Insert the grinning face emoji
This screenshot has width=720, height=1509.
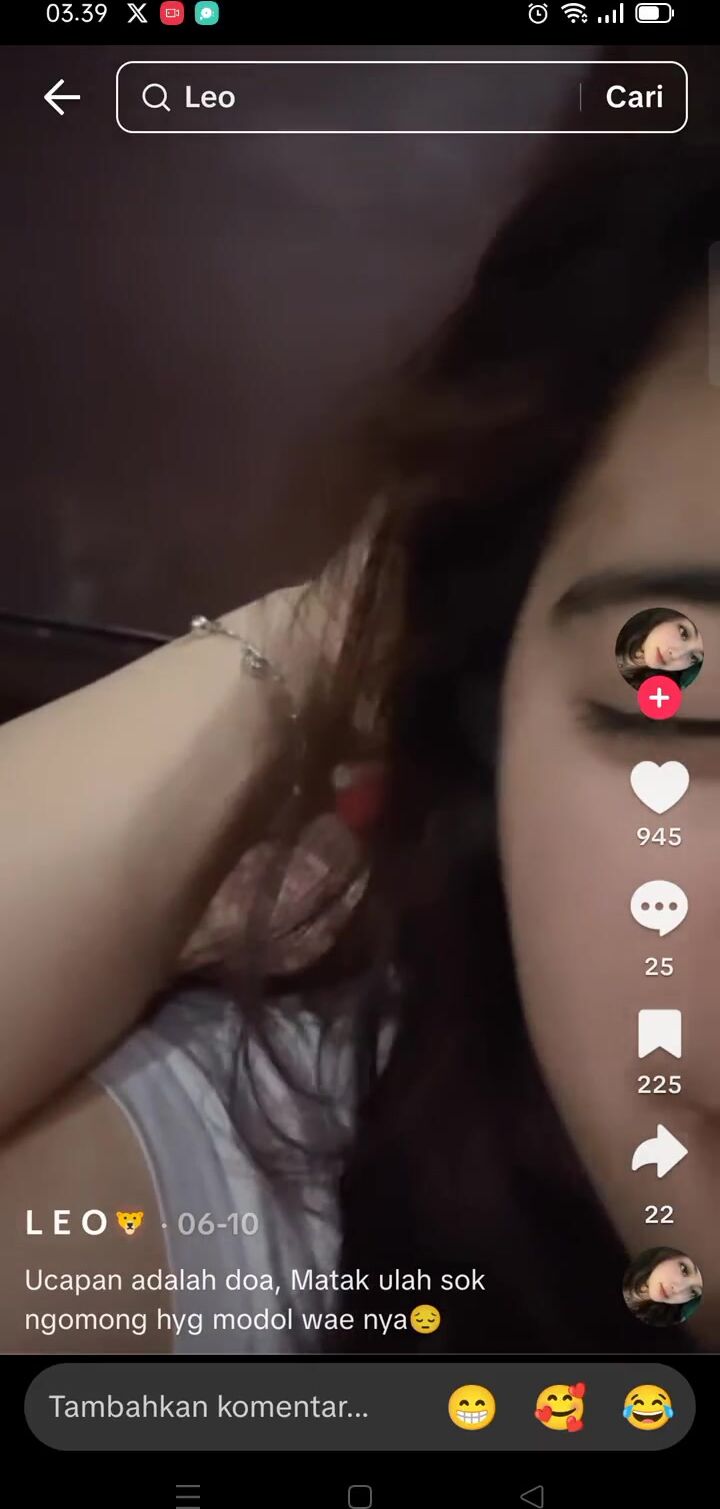472,1407
